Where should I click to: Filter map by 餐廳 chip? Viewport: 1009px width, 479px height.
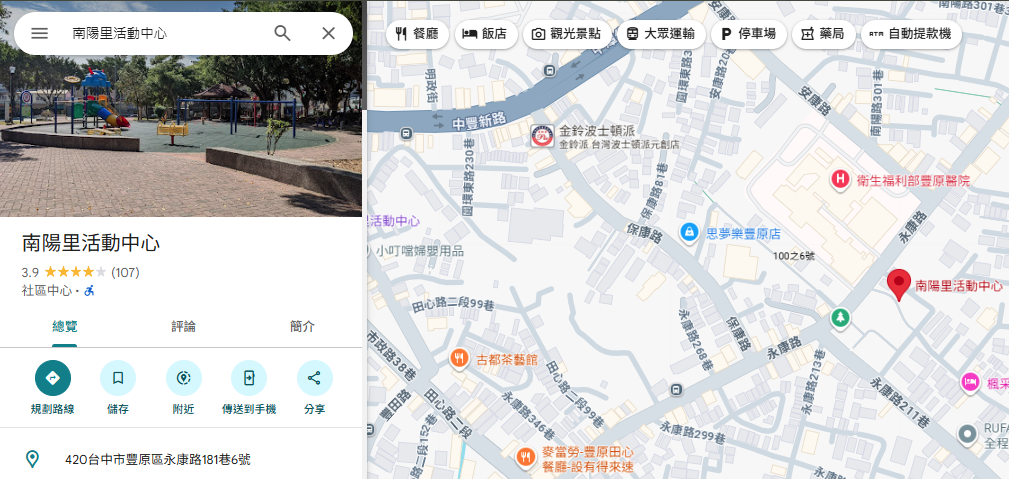pyautogui.click(x=417, y=34)
